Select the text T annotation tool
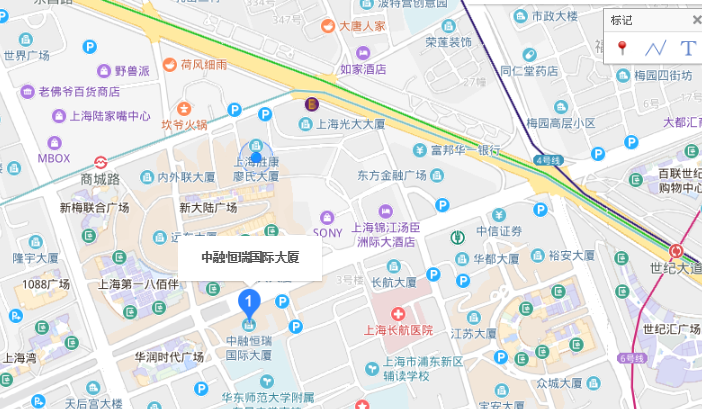 click(x=687, y=47)
